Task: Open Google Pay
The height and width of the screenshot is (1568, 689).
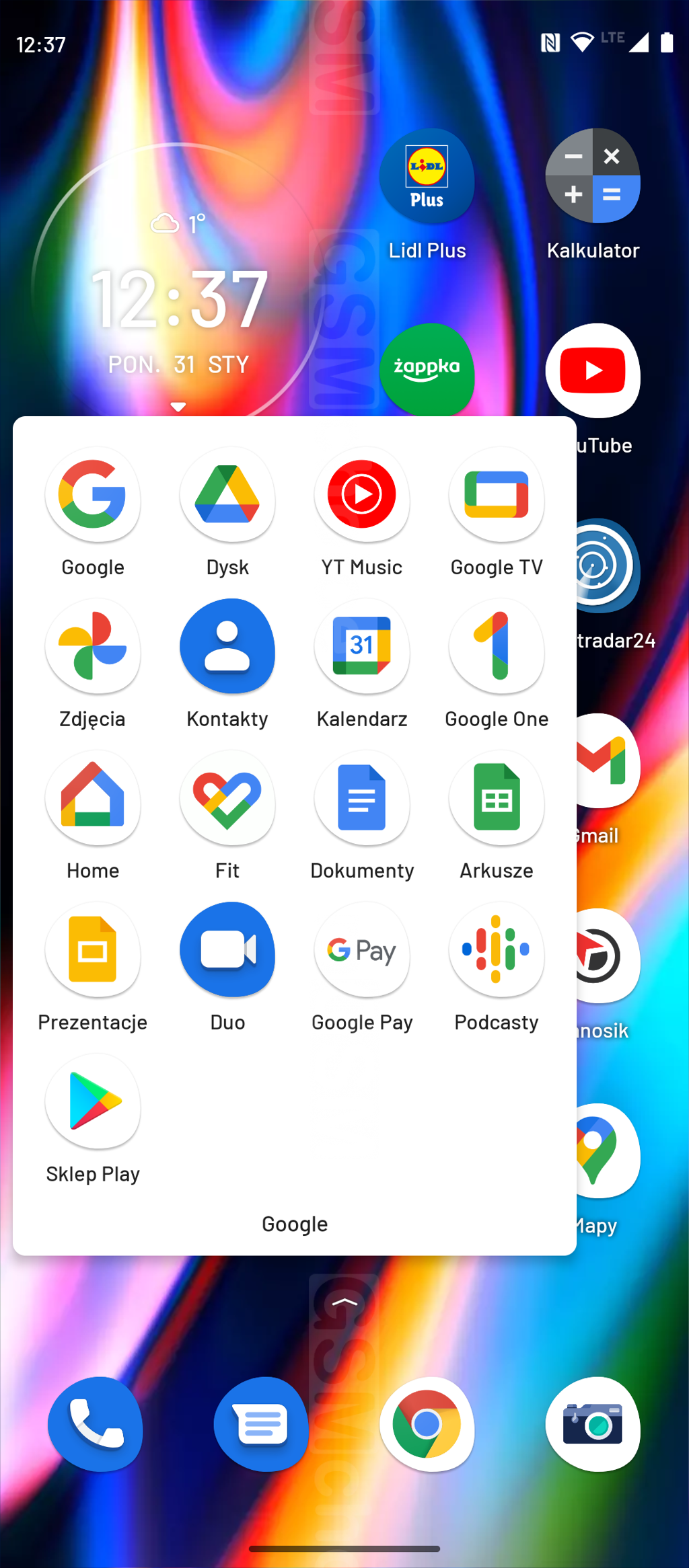Action: pyautogui.click(x=362, y=950)
